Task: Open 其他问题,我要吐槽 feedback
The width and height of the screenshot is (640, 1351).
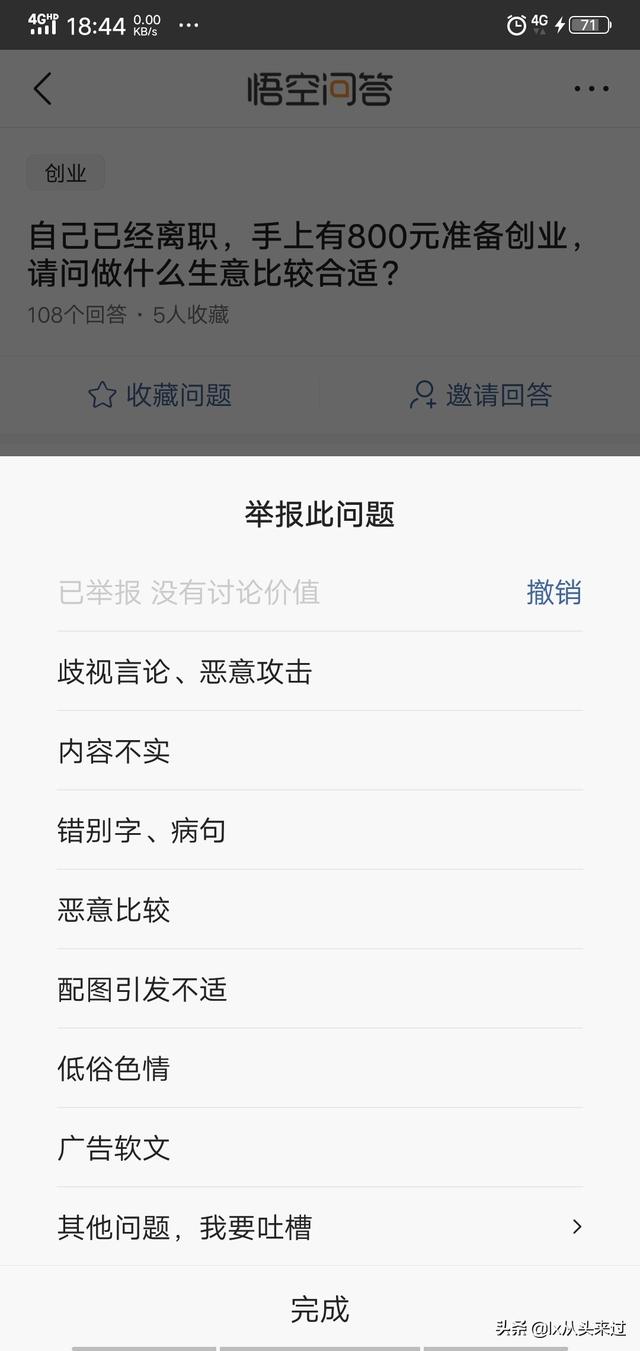Action: [320, 1227]
